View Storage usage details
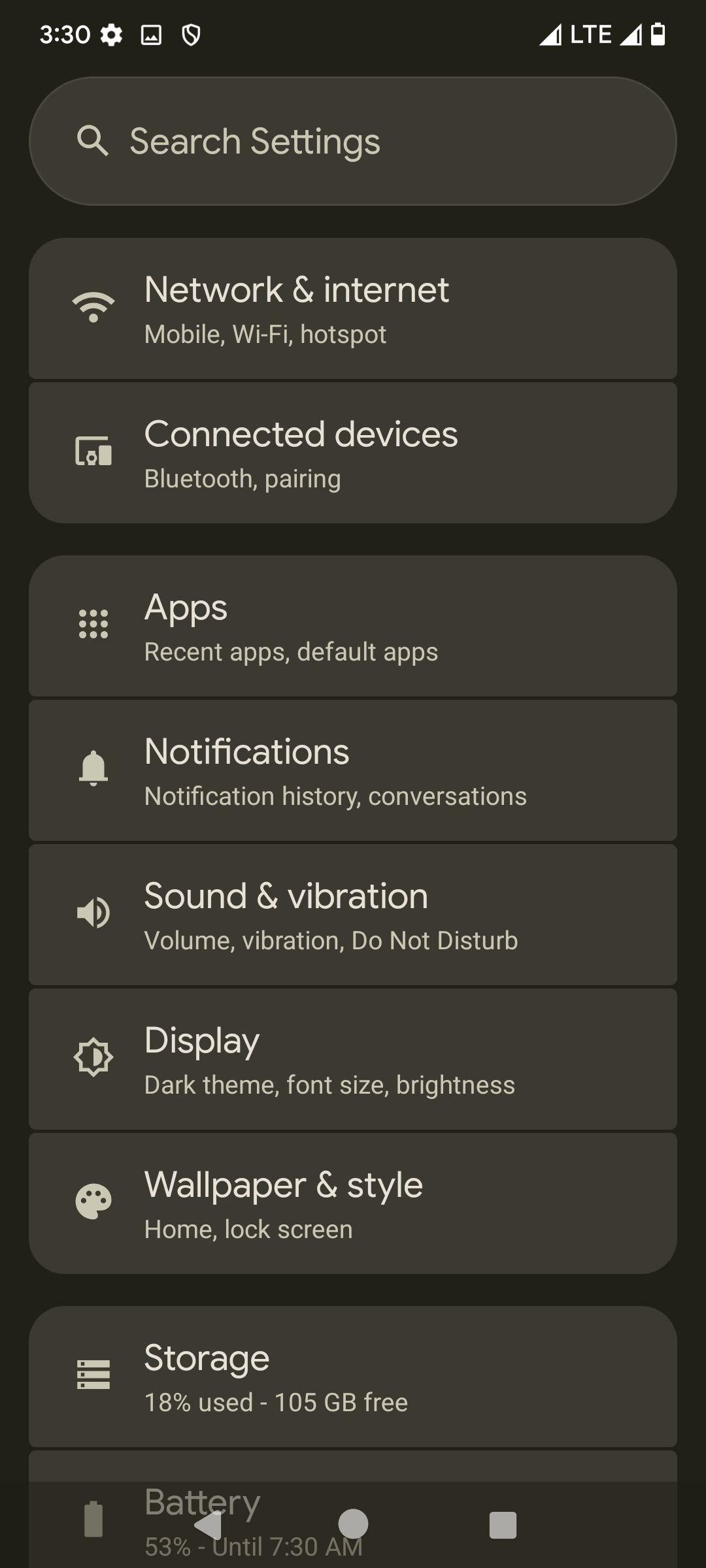Screen dimensions: 706x1568 tap(353, 1377)
